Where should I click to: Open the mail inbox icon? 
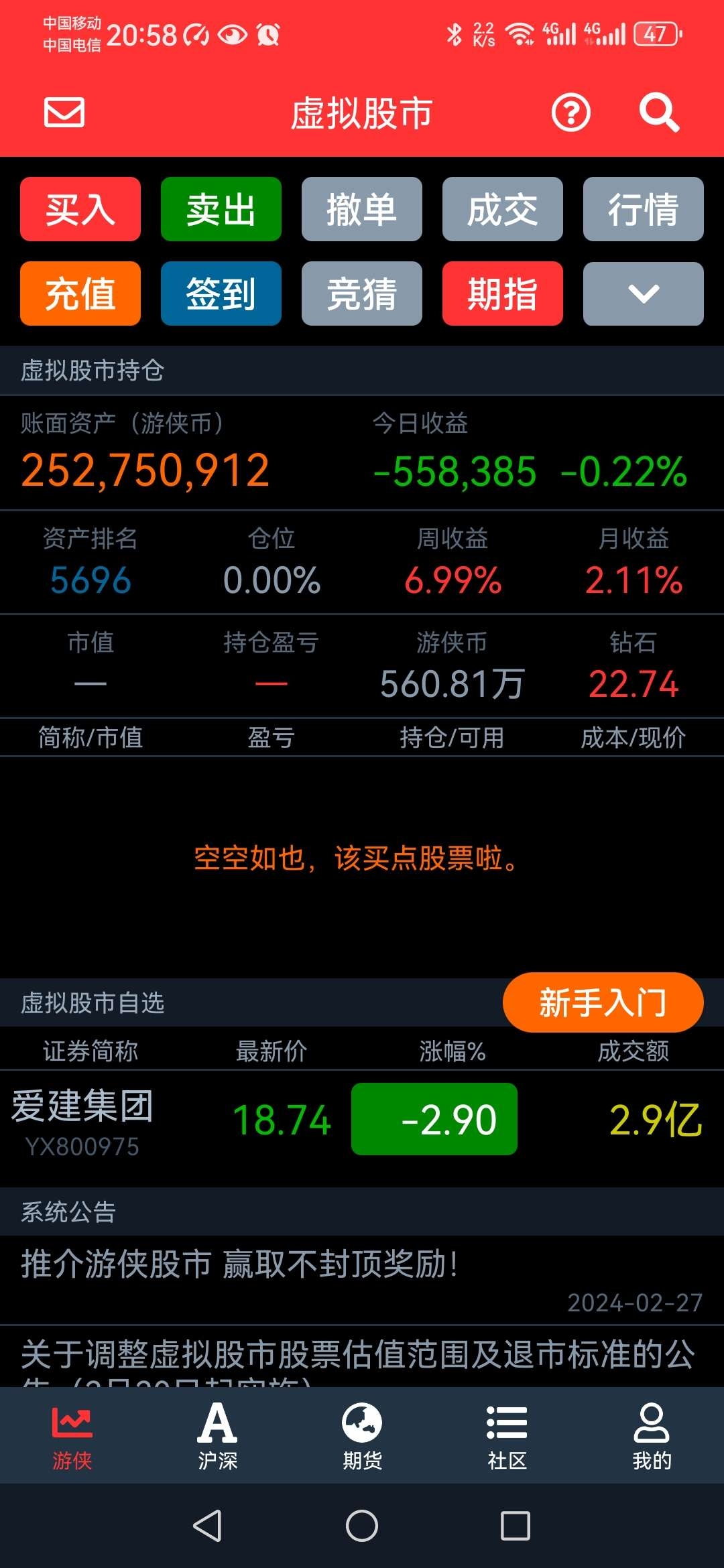64,112
